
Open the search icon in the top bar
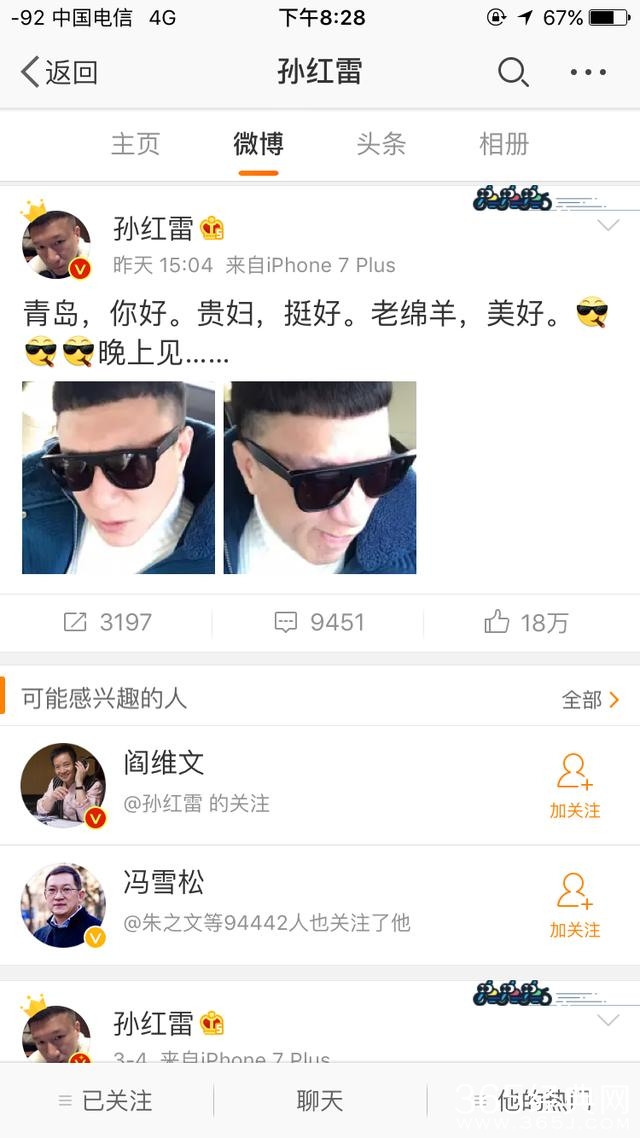513,72
